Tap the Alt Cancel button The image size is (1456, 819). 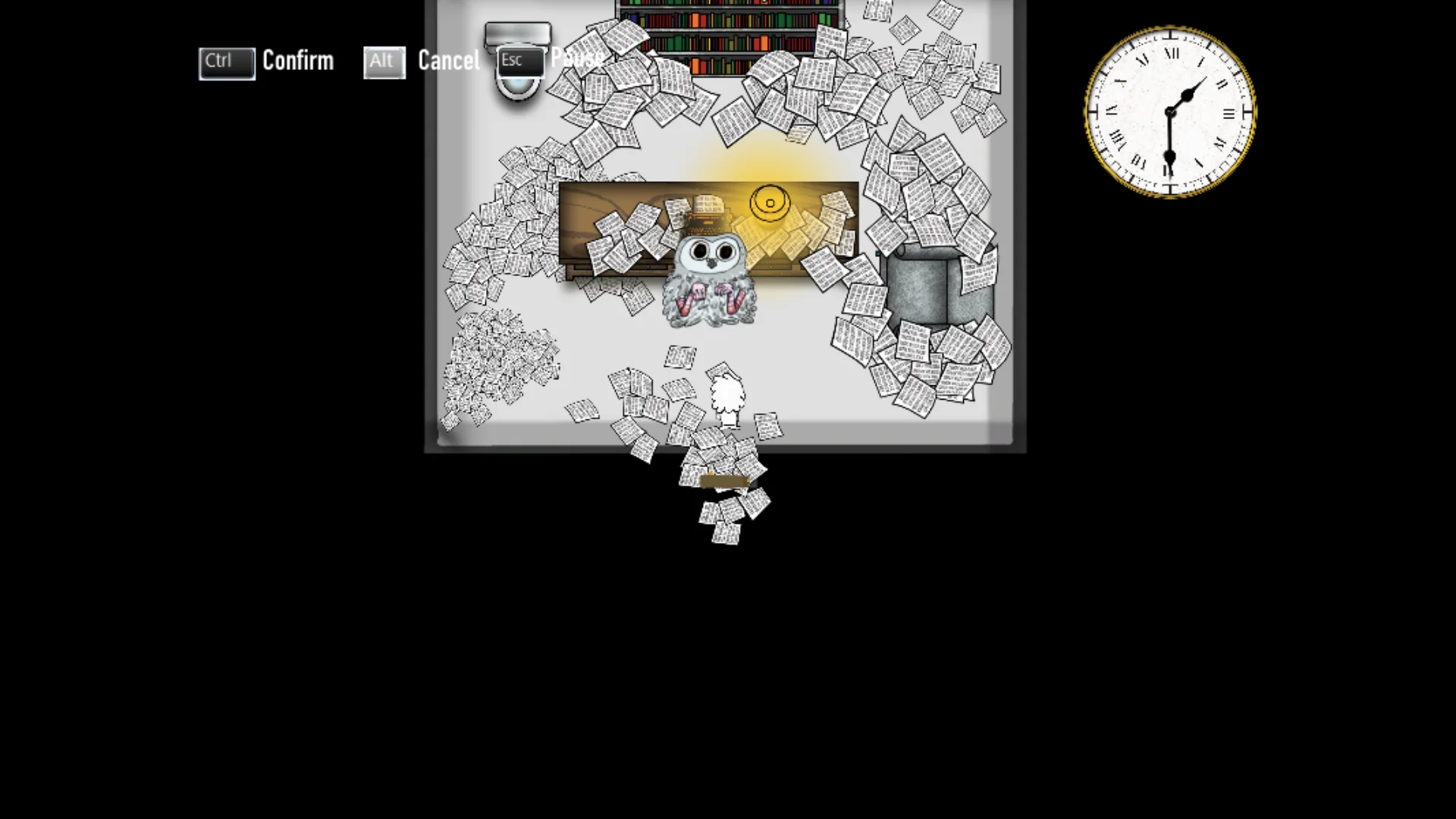tap(384, 63)
